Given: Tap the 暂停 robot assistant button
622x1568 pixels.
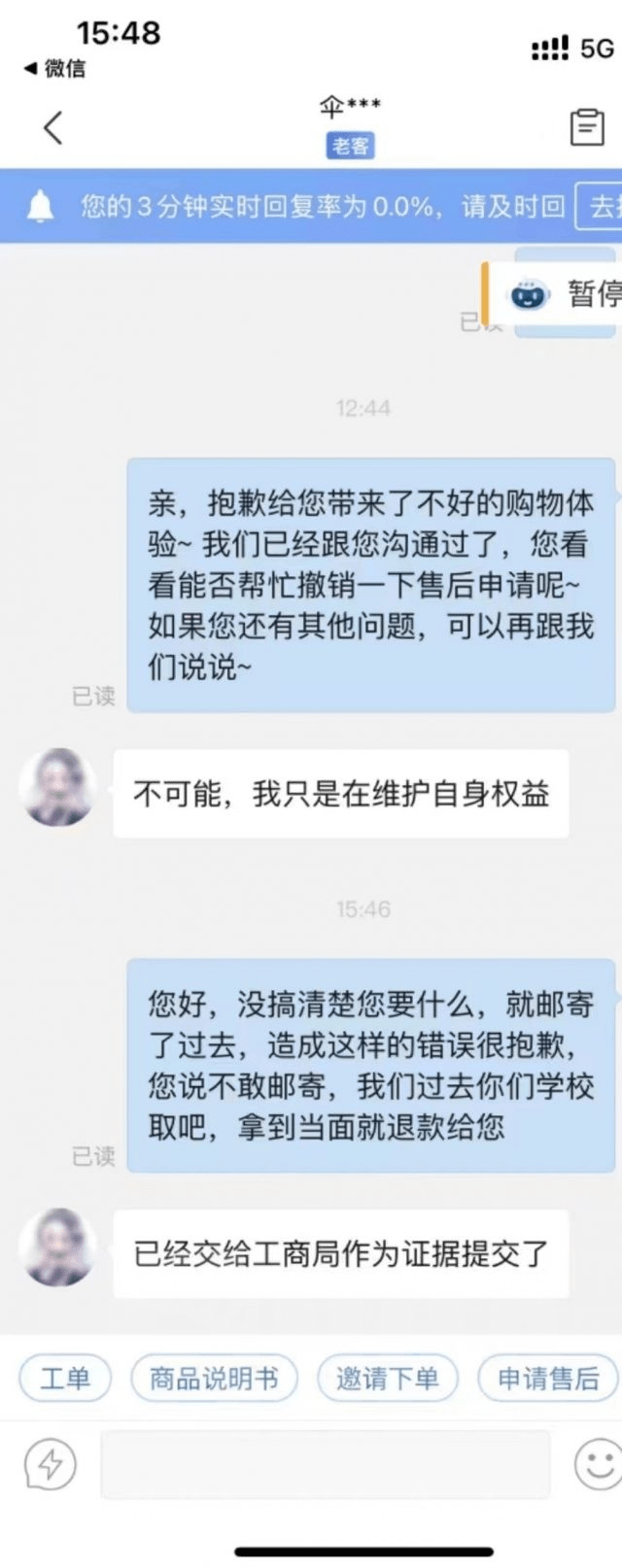Looking at the screenshot, I should coord(564,293).
